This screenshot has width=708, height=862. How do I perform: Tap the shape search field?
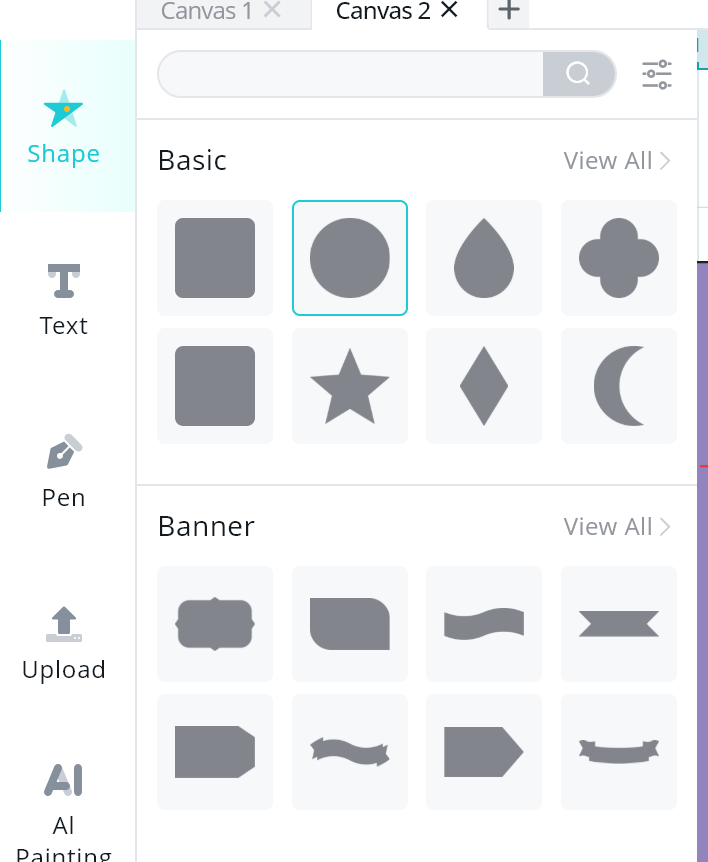[x=350, y=74]
